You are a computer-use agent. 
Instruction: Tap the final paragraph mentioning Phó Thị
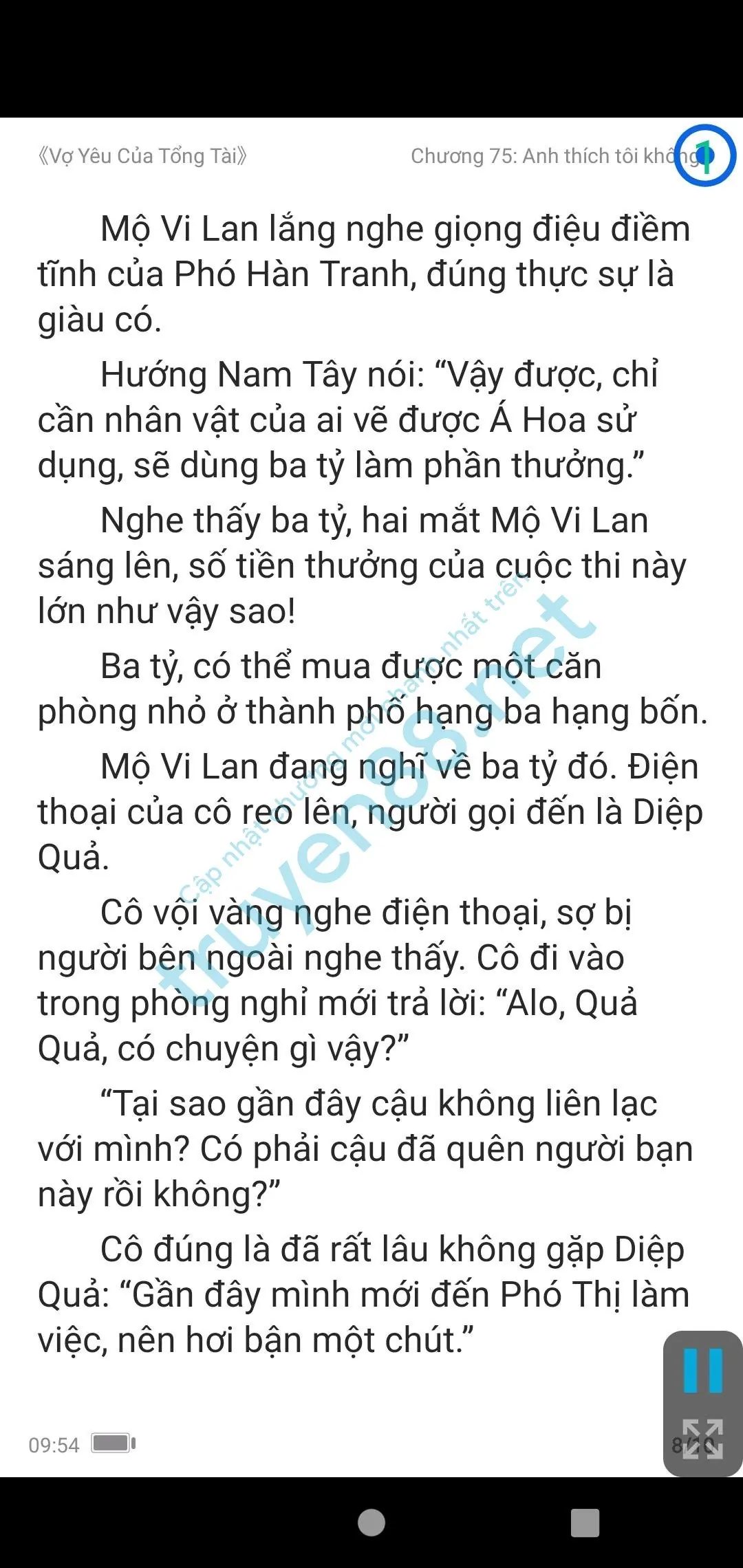tap(371, 1286)
